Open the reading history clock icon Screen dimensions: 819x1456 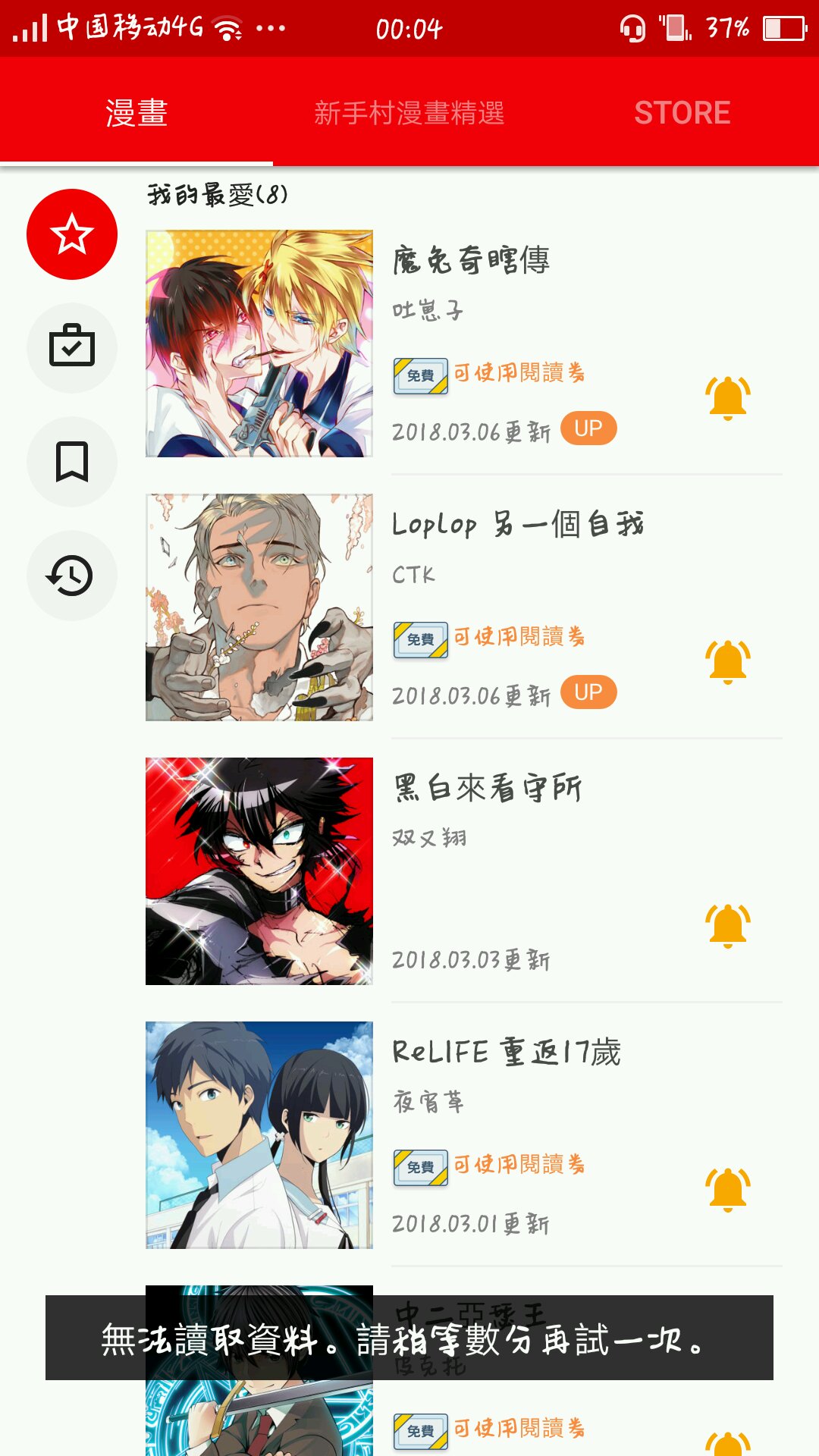click(72, 575)
